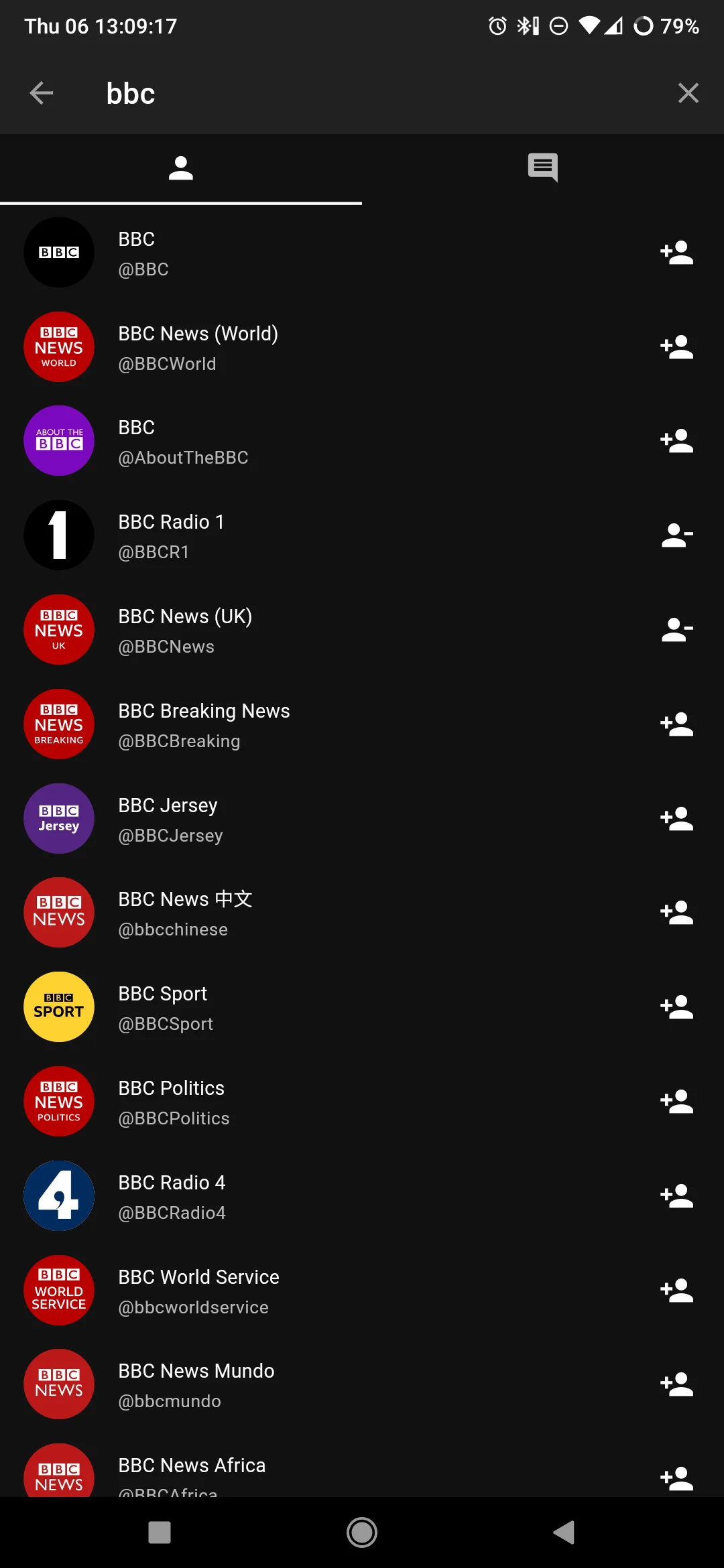Follow BBC Radio 4
The width and height of the screenshot is (724, 1568).
tap(676, 1196)
